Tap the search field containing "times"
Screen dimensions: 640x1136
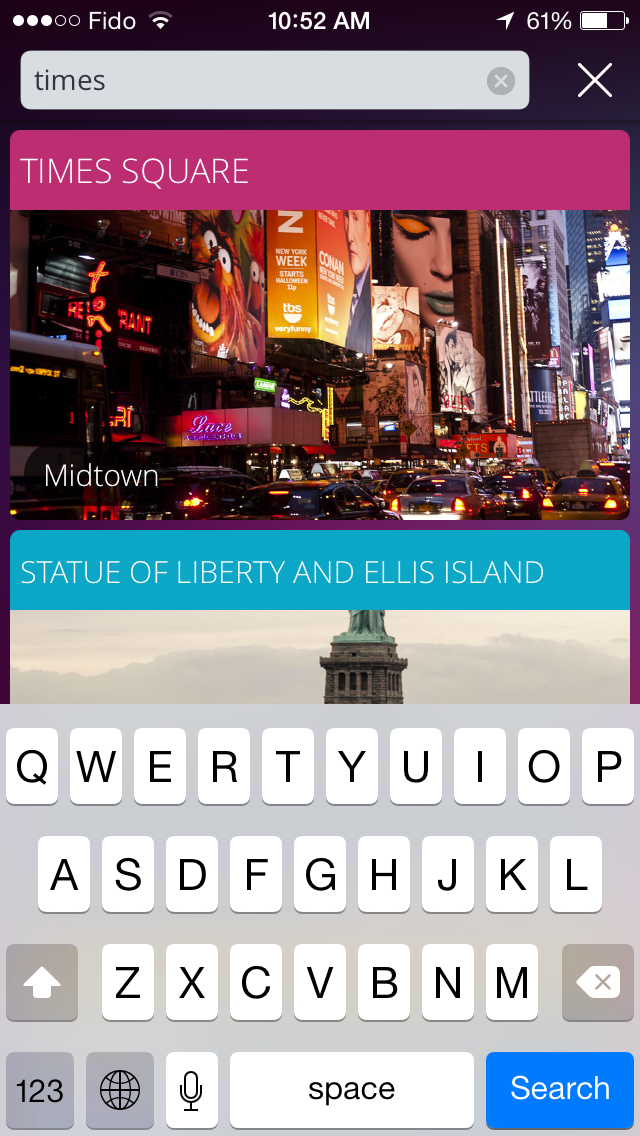pos(250,80)
